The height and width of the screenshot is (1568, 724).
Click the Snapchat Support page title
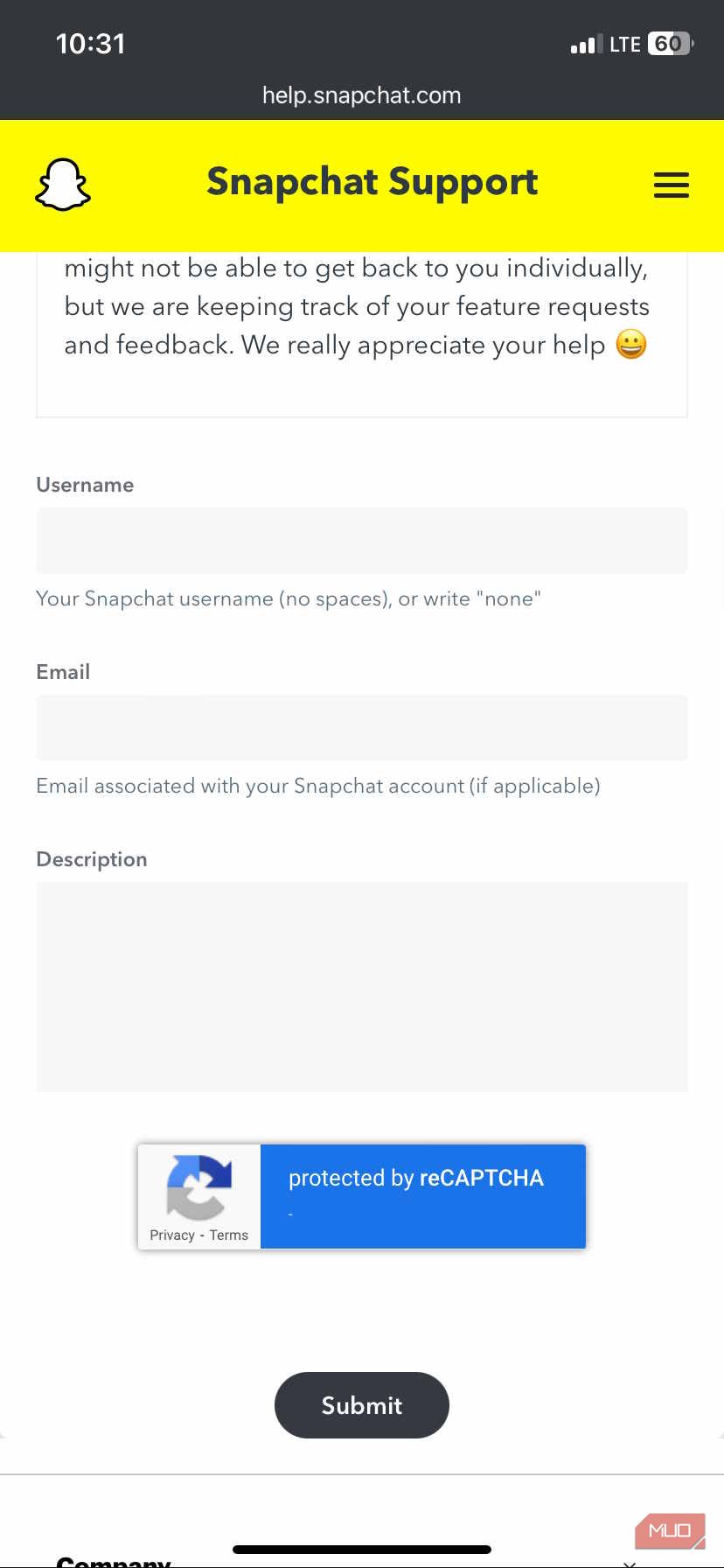coord(372,182)
